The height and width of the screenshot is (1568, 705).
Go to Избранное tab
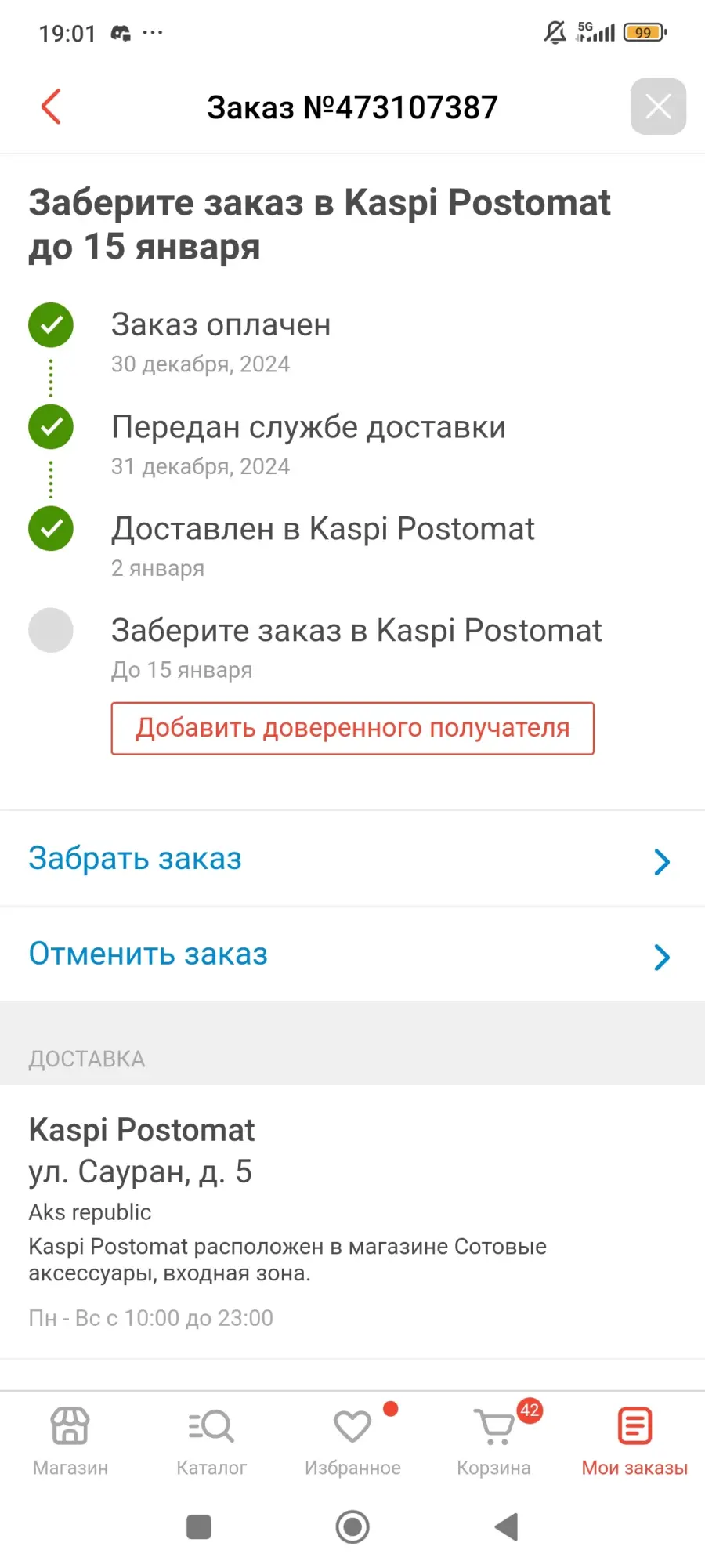coord(352,1440)
